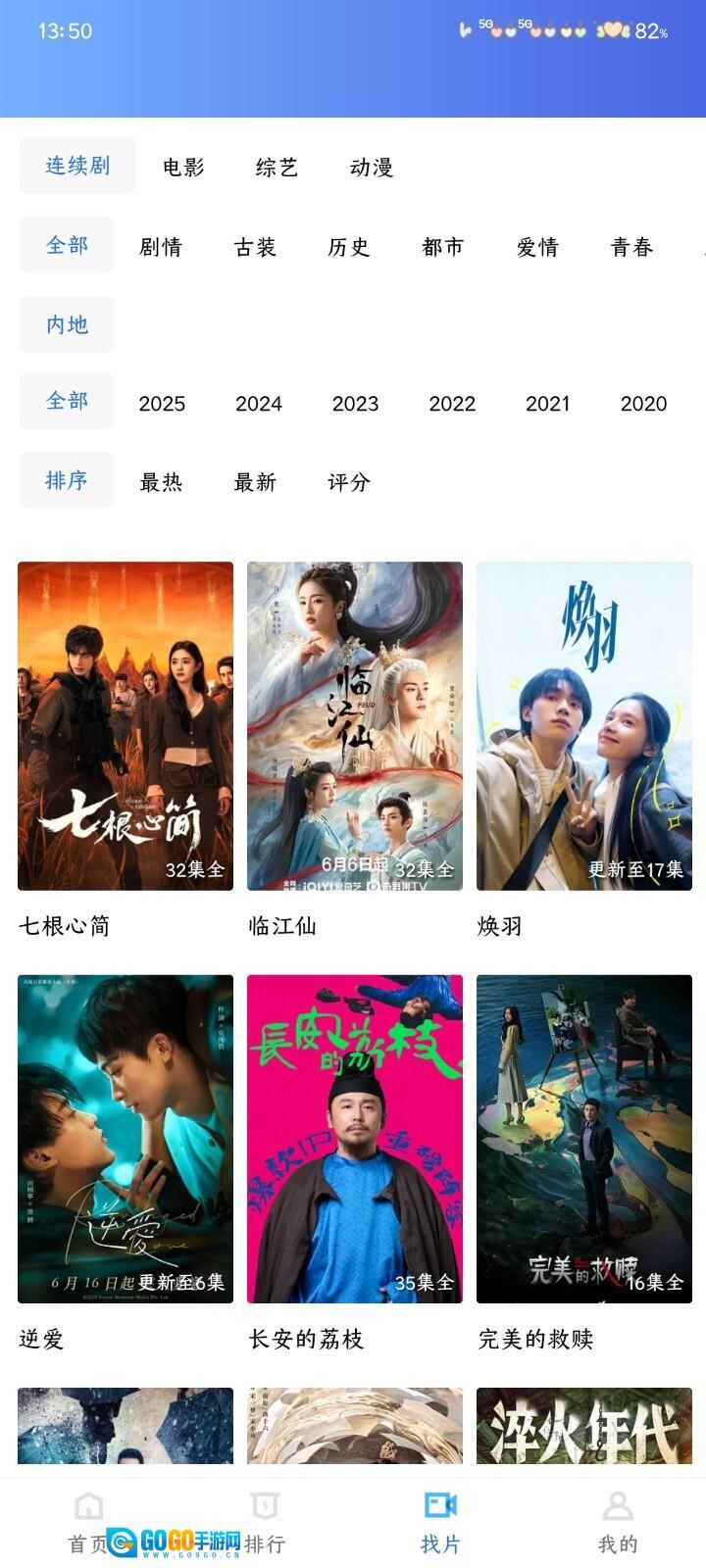Viewport: 706px width, 1568px height.
Task: Select the 青春 genre chip
Action: click(x=631, y=247)
